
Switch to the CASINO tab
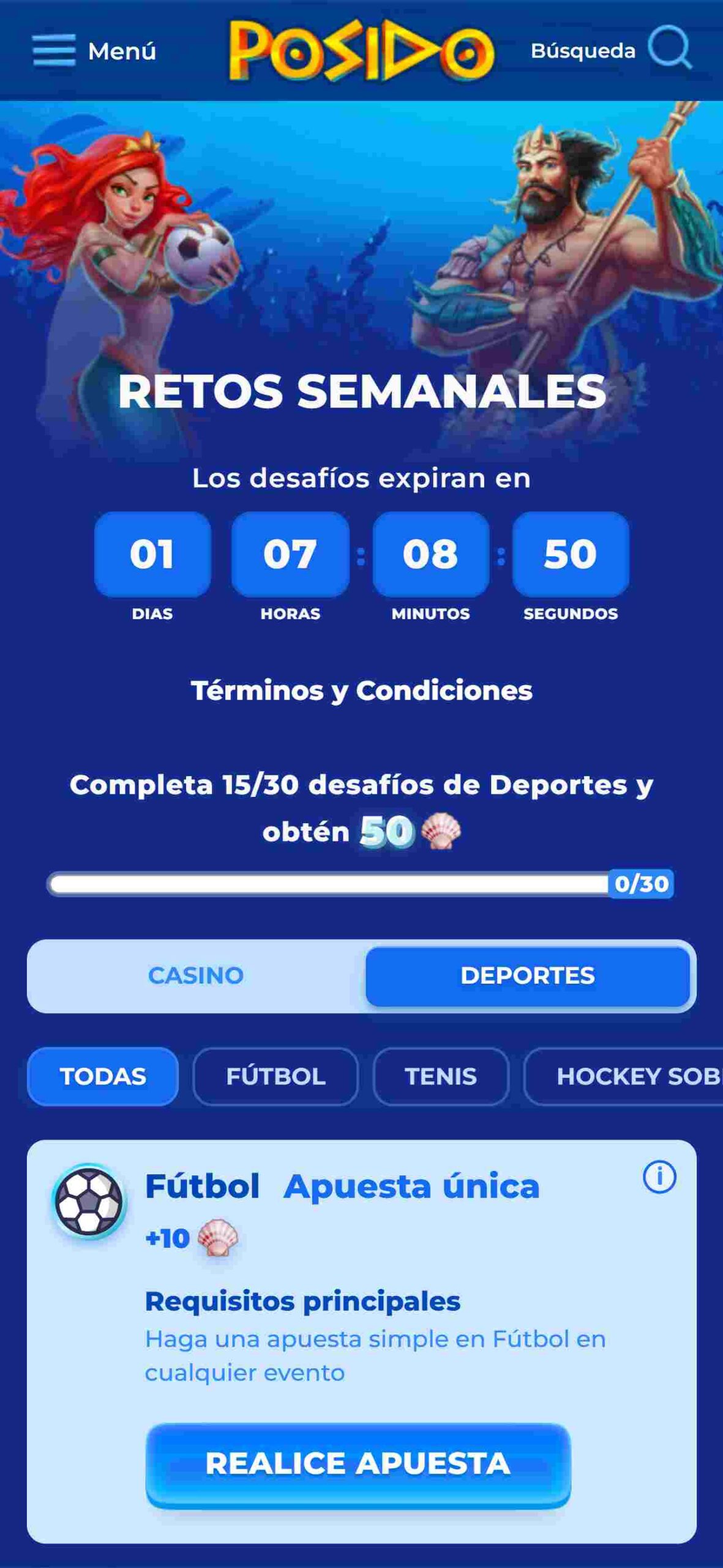pos(196,975)
